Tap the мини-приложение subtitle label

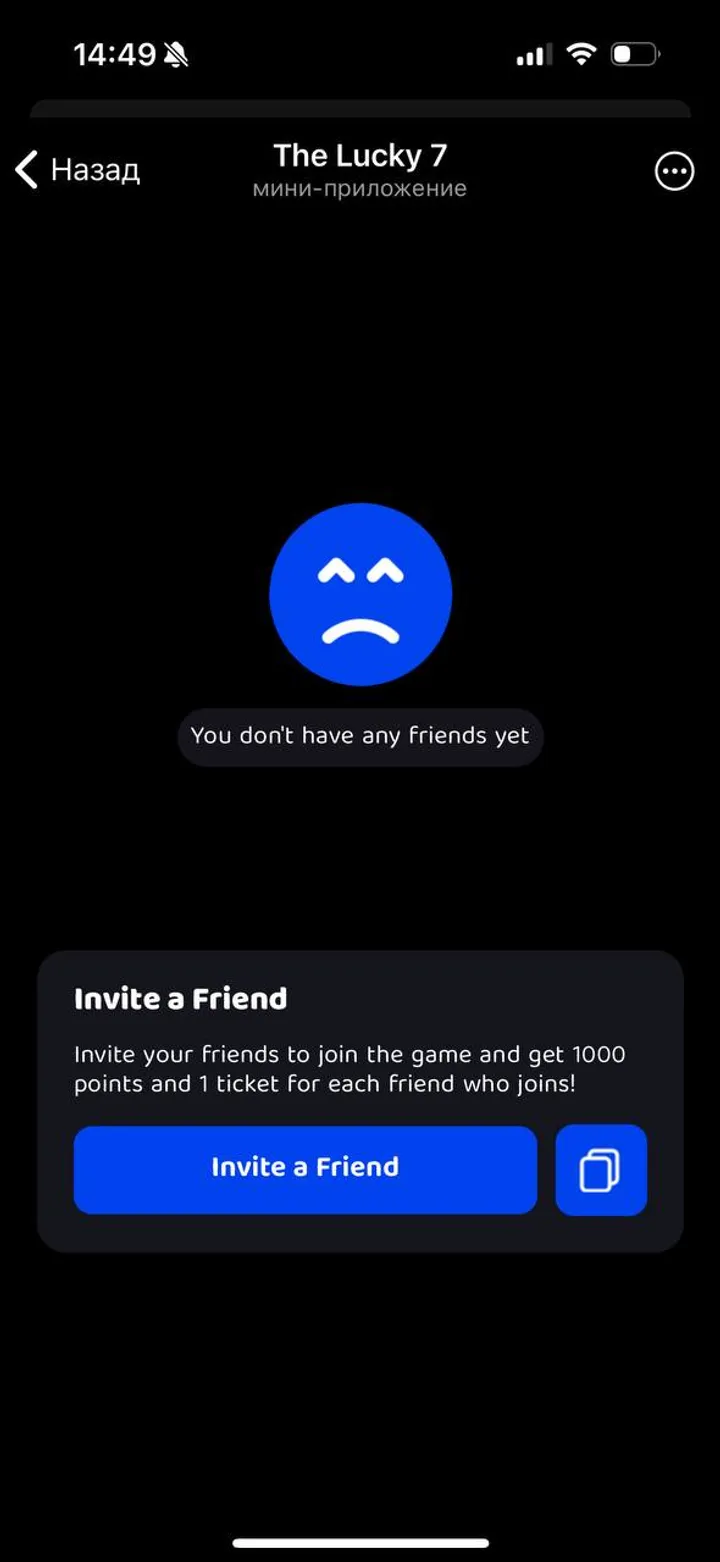[x=360, y=188]
